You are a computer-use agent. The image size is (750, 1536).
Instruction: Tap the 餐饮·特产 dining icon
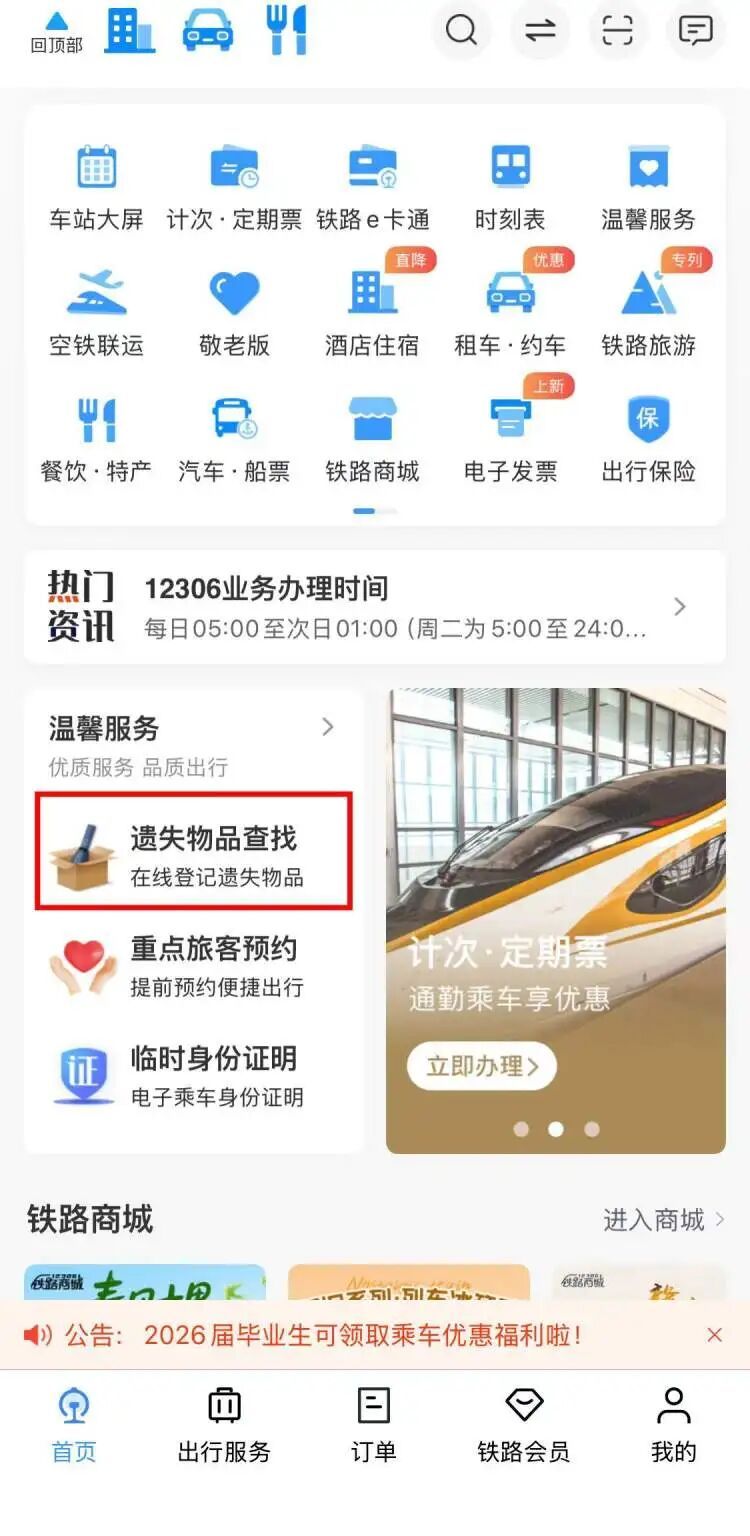pyautogui.click(x=97, y=437)
